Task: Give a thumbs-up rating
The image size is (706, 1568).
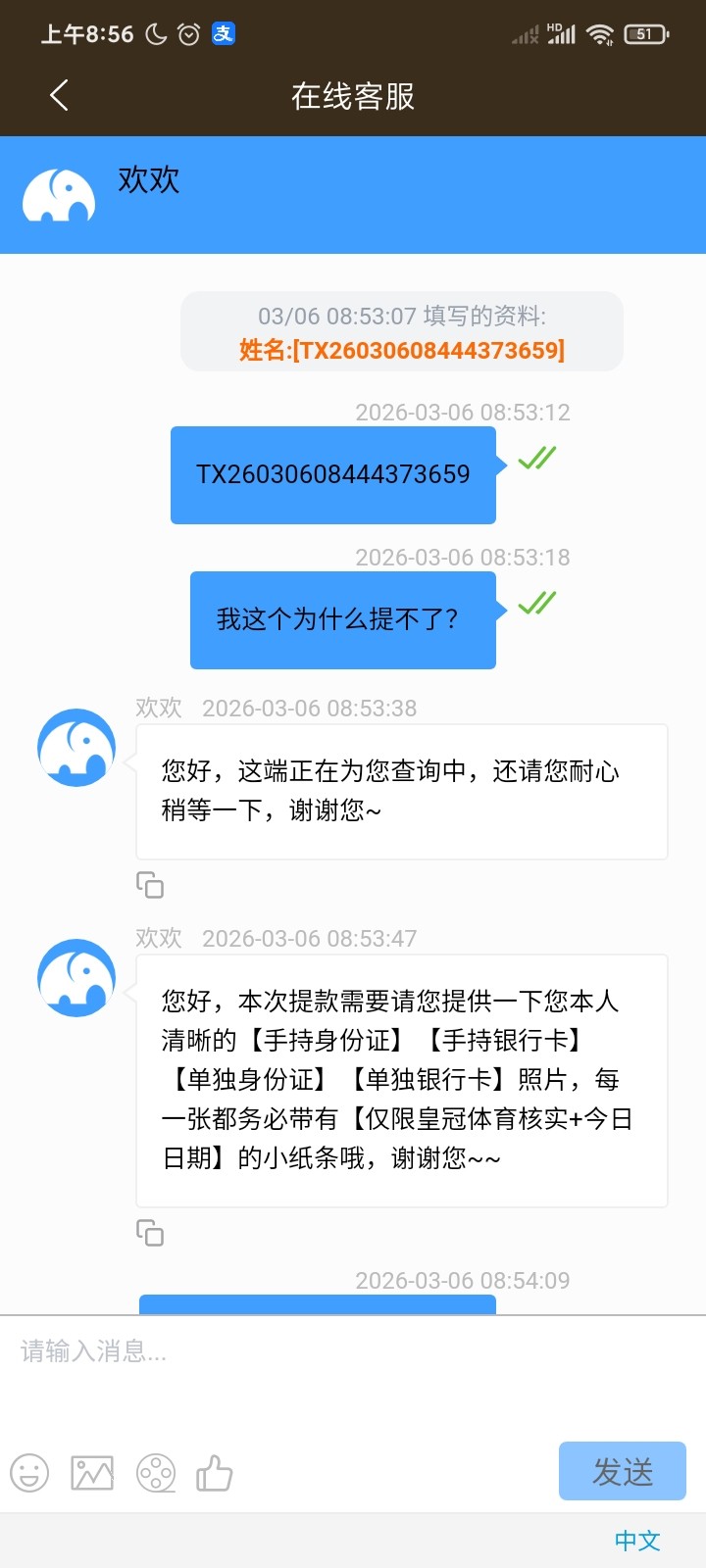Action: click(x=215, y=1473)
